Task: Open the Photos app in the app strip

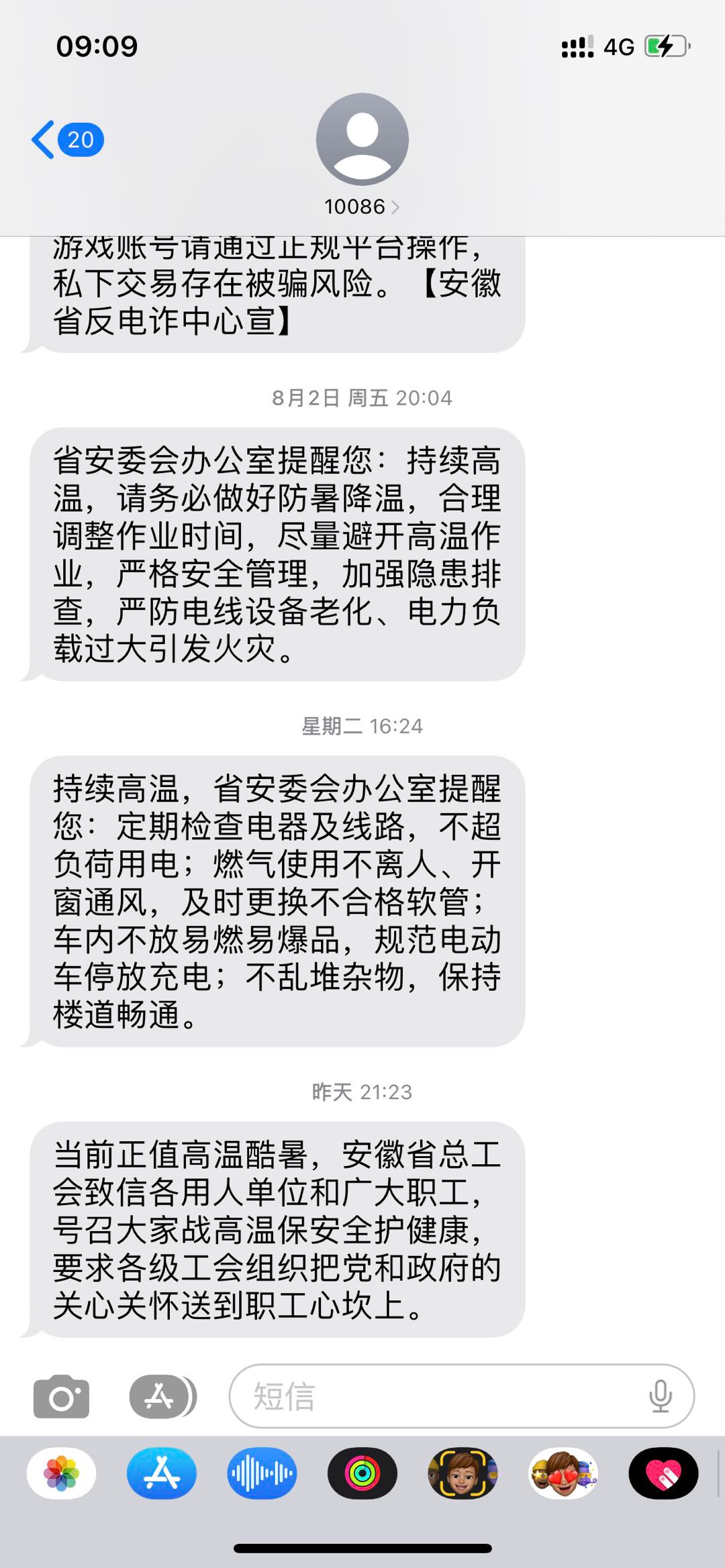Action: (x=61, y=1474)
